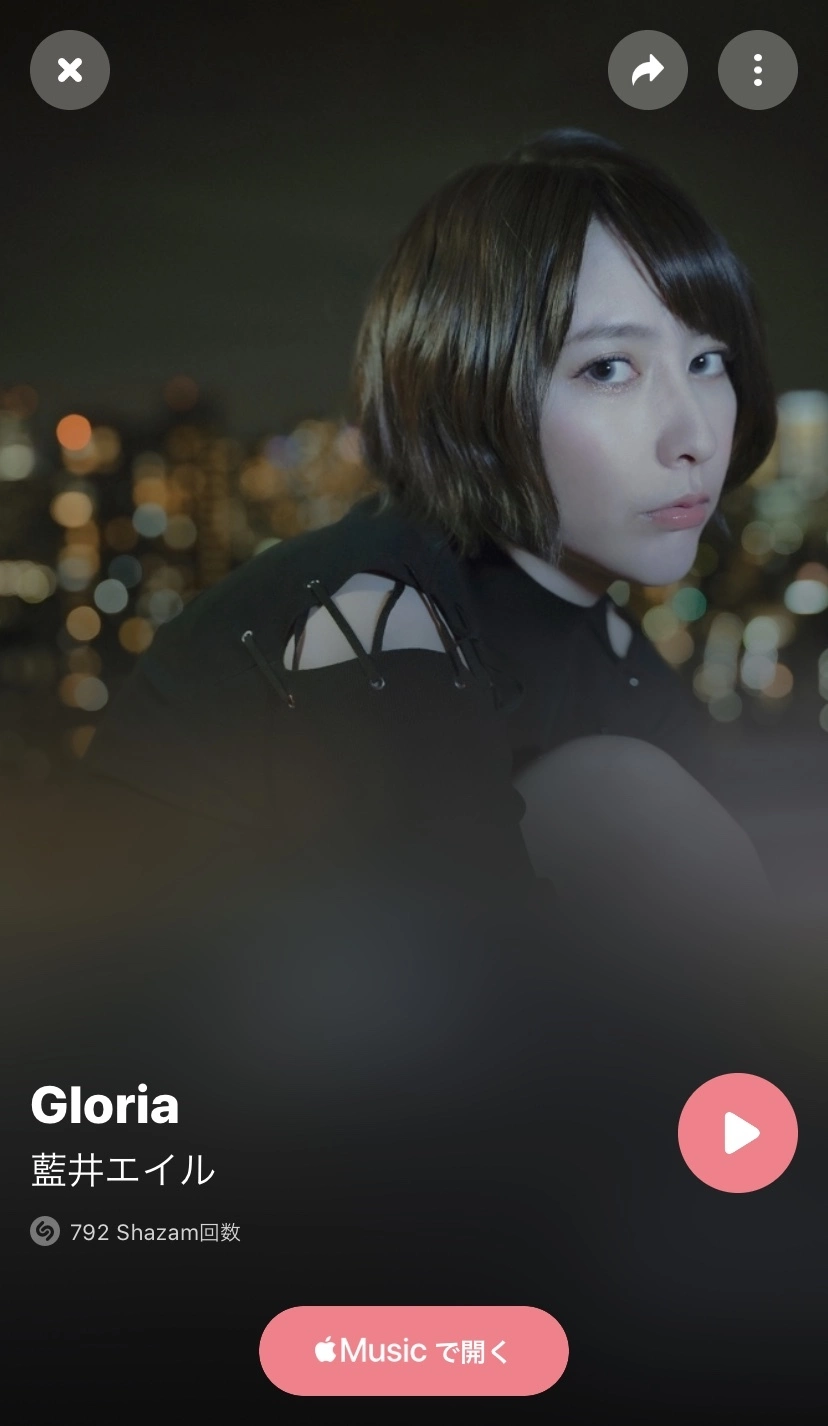Play the Gloria song preview
Screen dimensions: 828x1426
[737, 1133]
